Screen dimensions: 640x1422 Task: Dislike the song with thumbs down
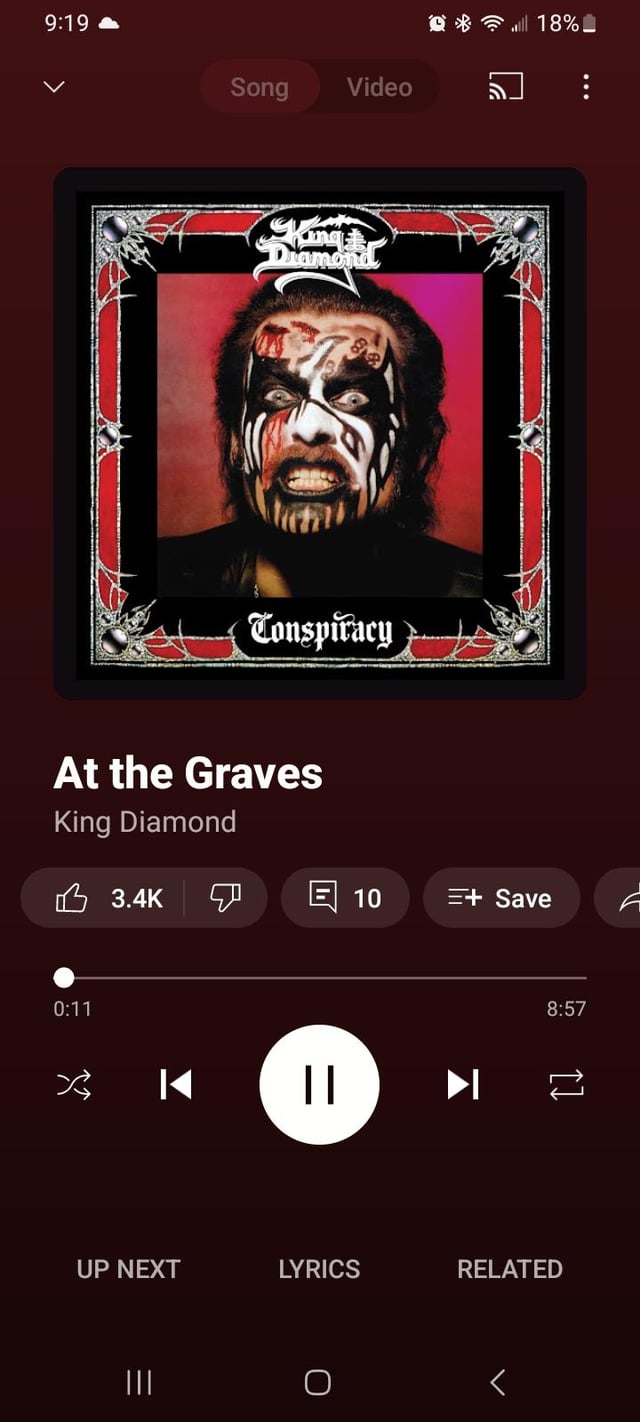pyautogui.click(x=225, y=898)
